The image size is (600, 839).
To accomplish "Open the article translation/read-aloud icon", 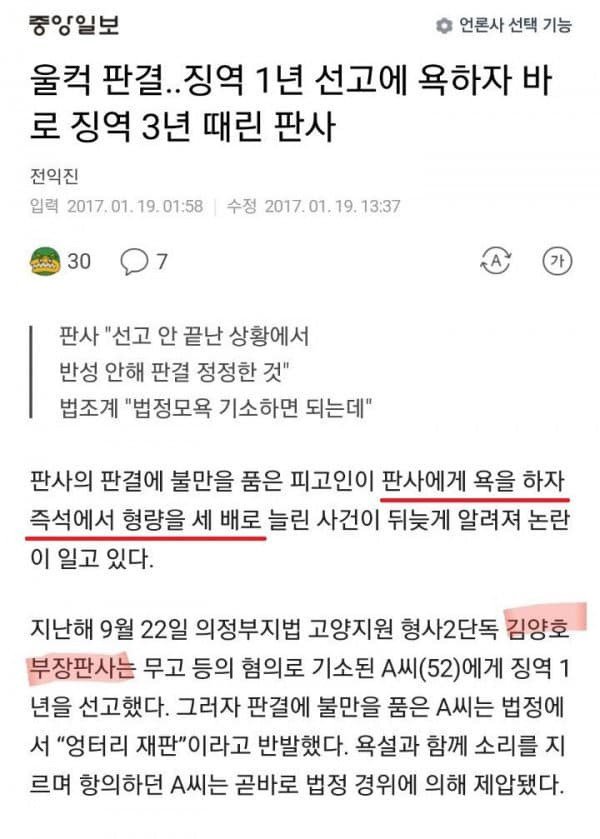I will click(x=494, y=261).
